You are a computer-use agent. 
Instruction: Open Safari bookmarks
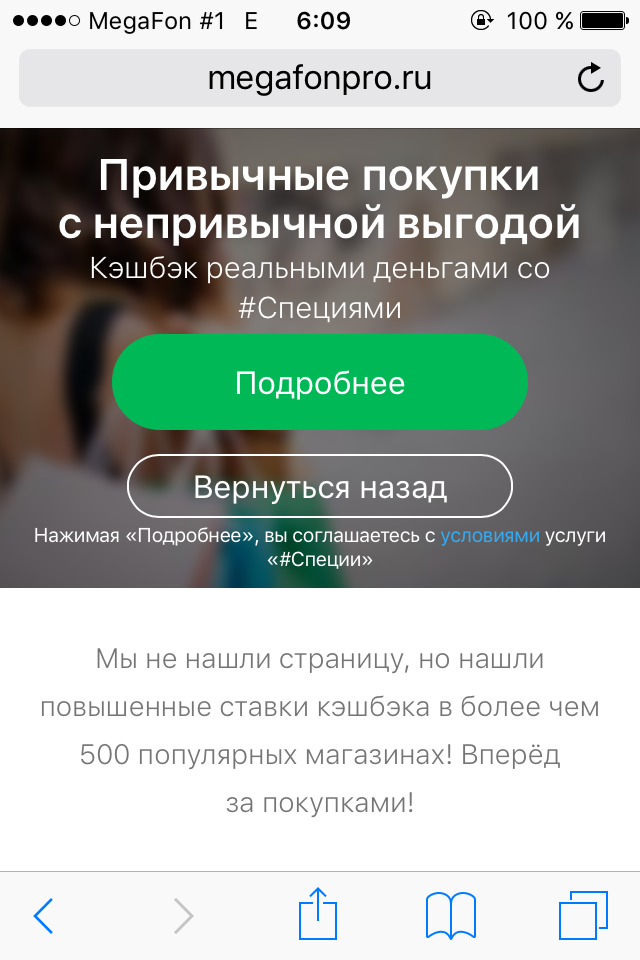[x=450, y=915]
